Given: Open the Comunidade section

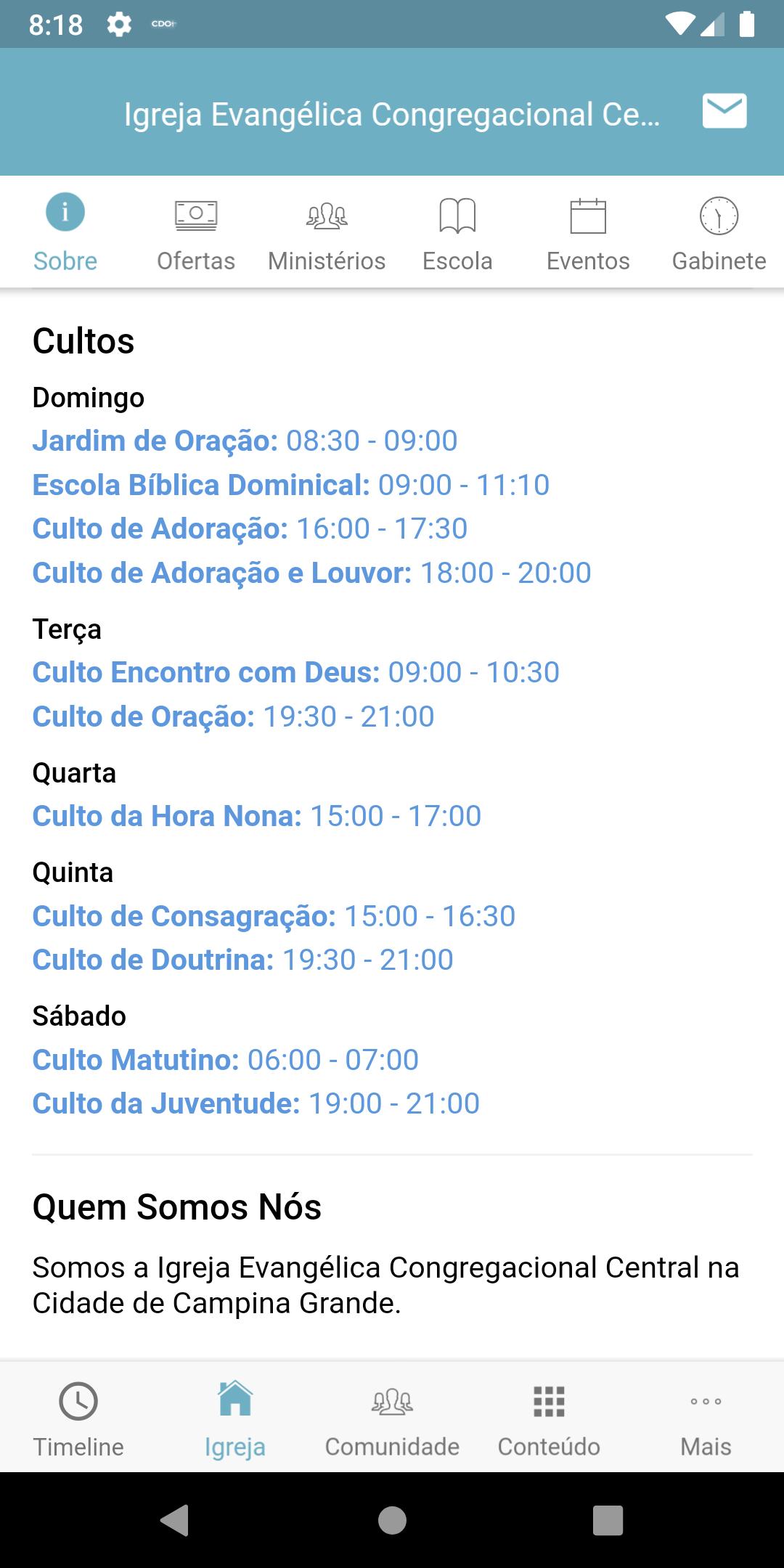Looking at the screenshot, I should (392, 1418).
